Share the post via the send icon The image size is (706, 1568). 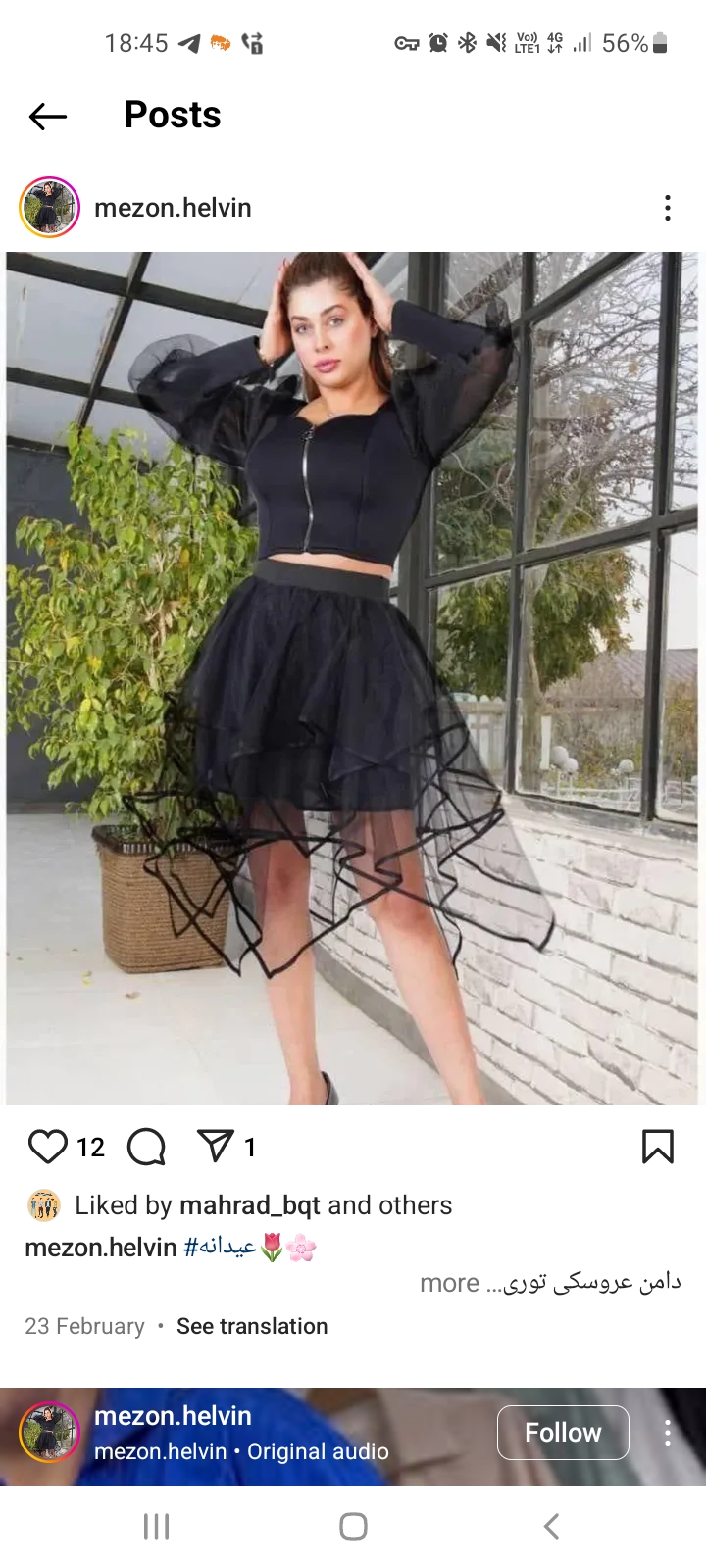[x=216, y=1146]
